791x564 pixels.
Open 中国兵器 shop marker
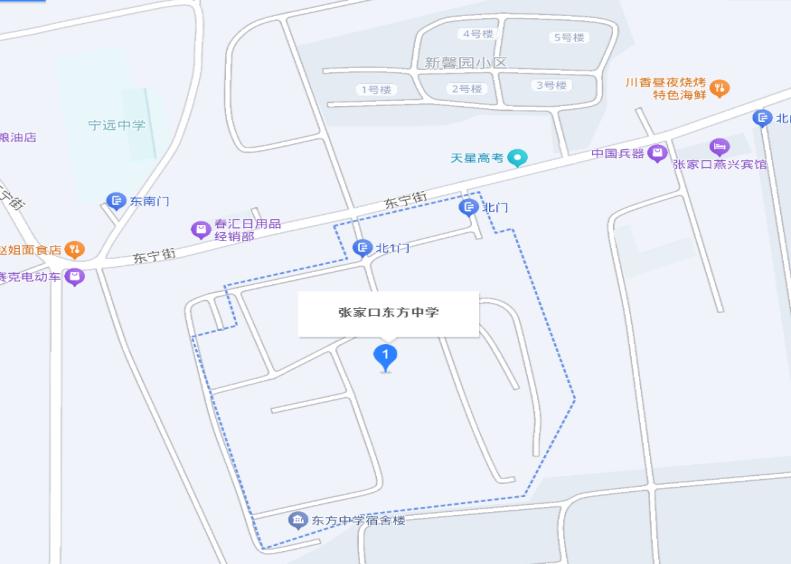(657, 153)
